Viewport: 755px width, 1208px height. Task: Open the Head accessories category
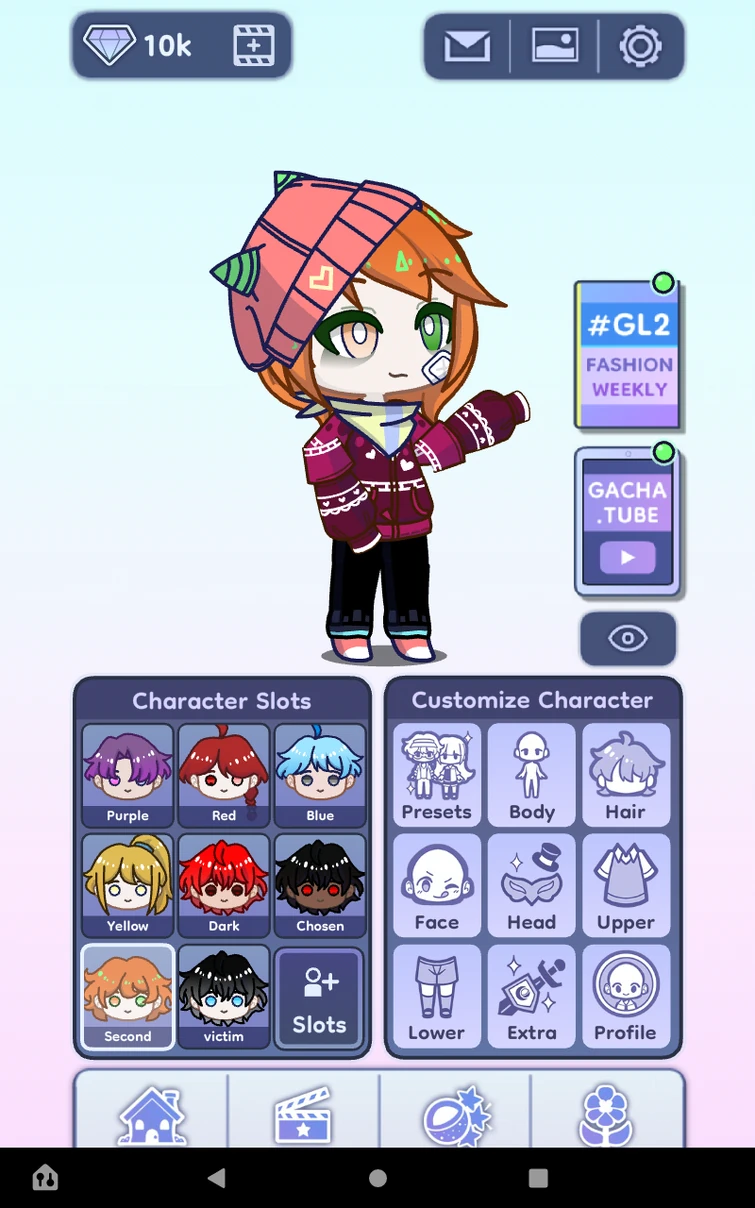(x=531, y=885)
